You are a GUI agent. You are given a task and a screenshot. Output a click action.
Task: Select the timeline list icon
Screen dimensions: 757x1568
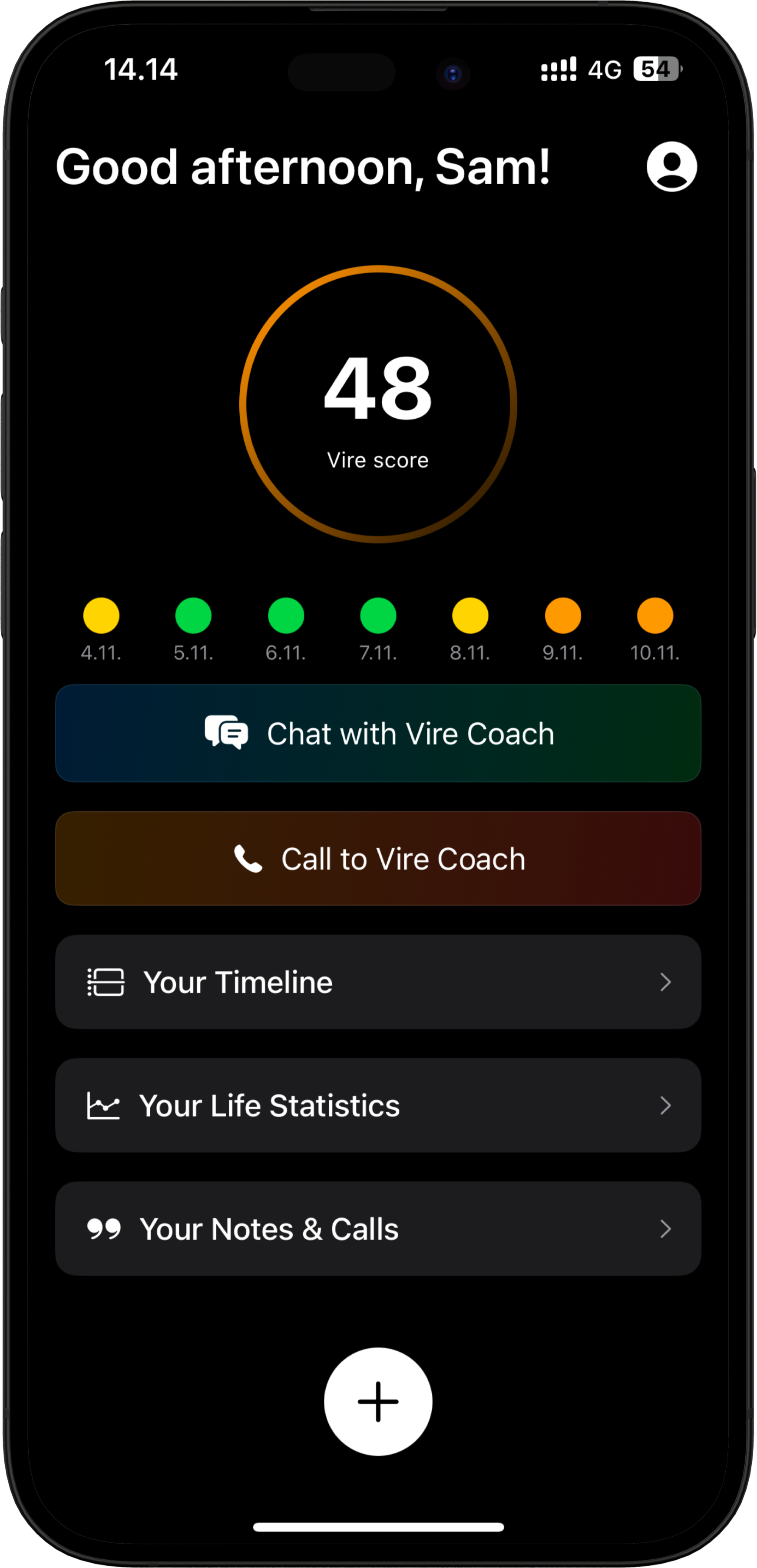pos(106,982)
